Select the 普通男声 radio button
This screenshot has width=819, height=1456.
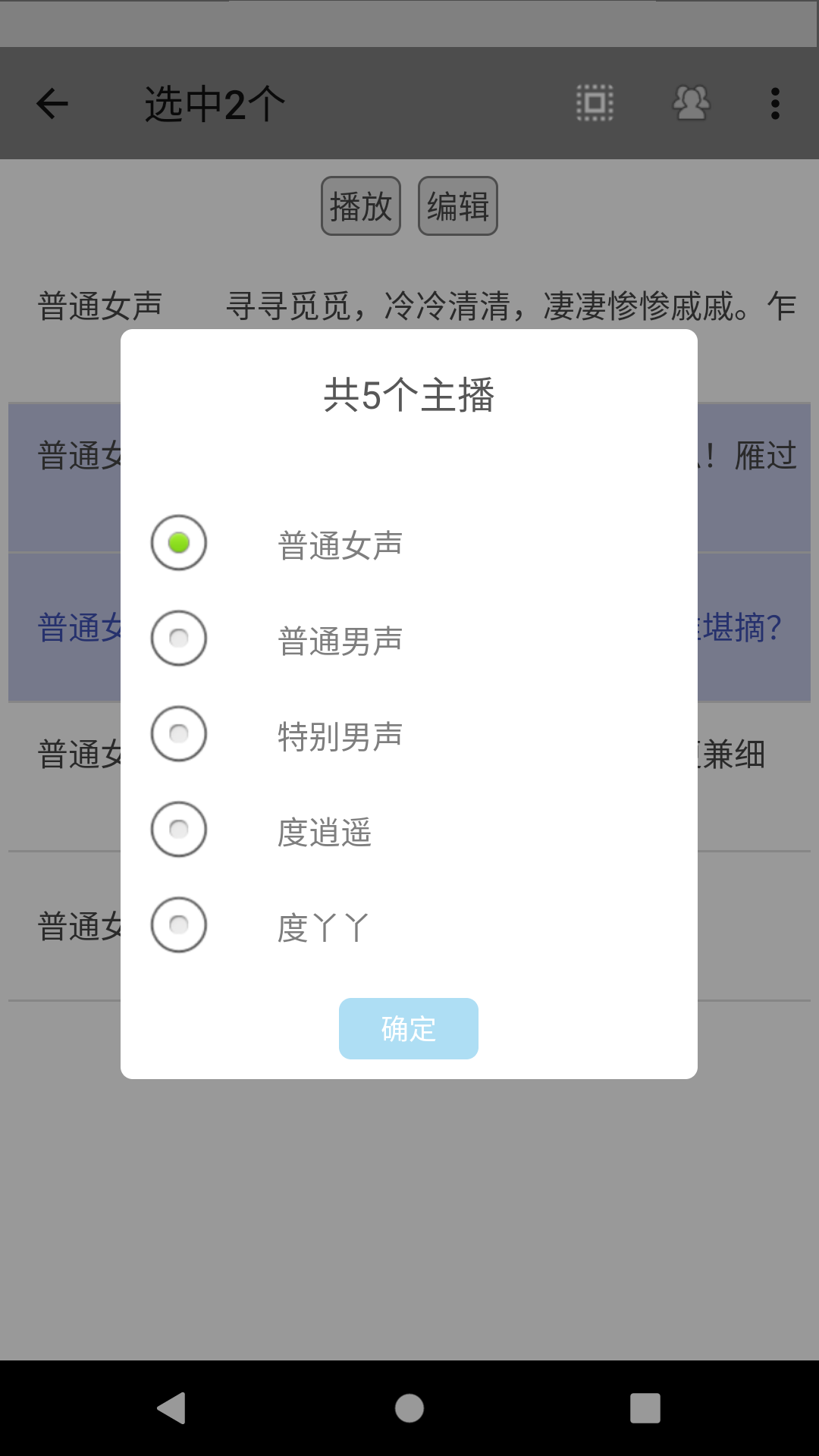pos(178,638)
